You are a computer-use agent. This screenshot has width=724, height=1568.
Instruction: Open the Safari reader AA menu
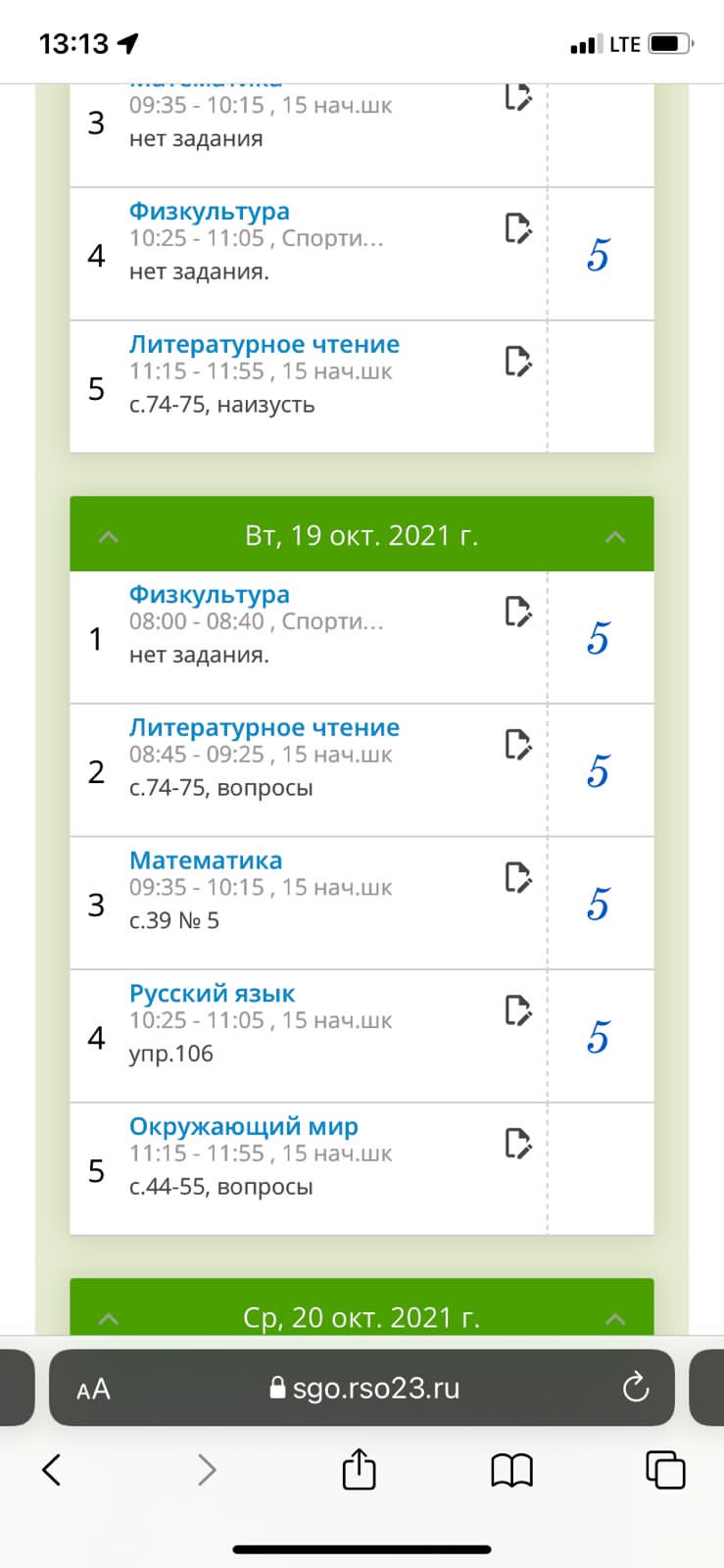pos(93,1389)
